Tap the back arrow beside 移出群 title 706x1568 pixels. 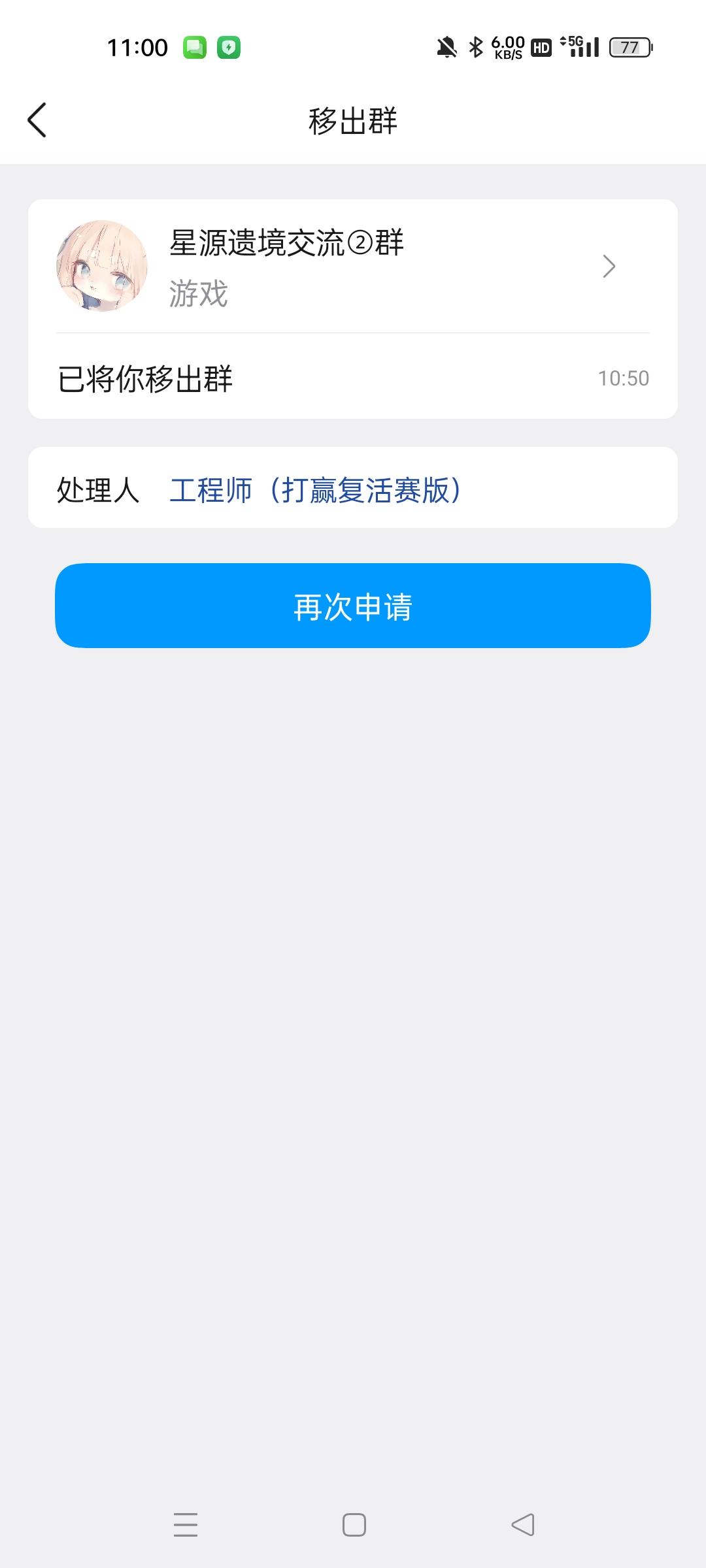click(x=37, y=120)
